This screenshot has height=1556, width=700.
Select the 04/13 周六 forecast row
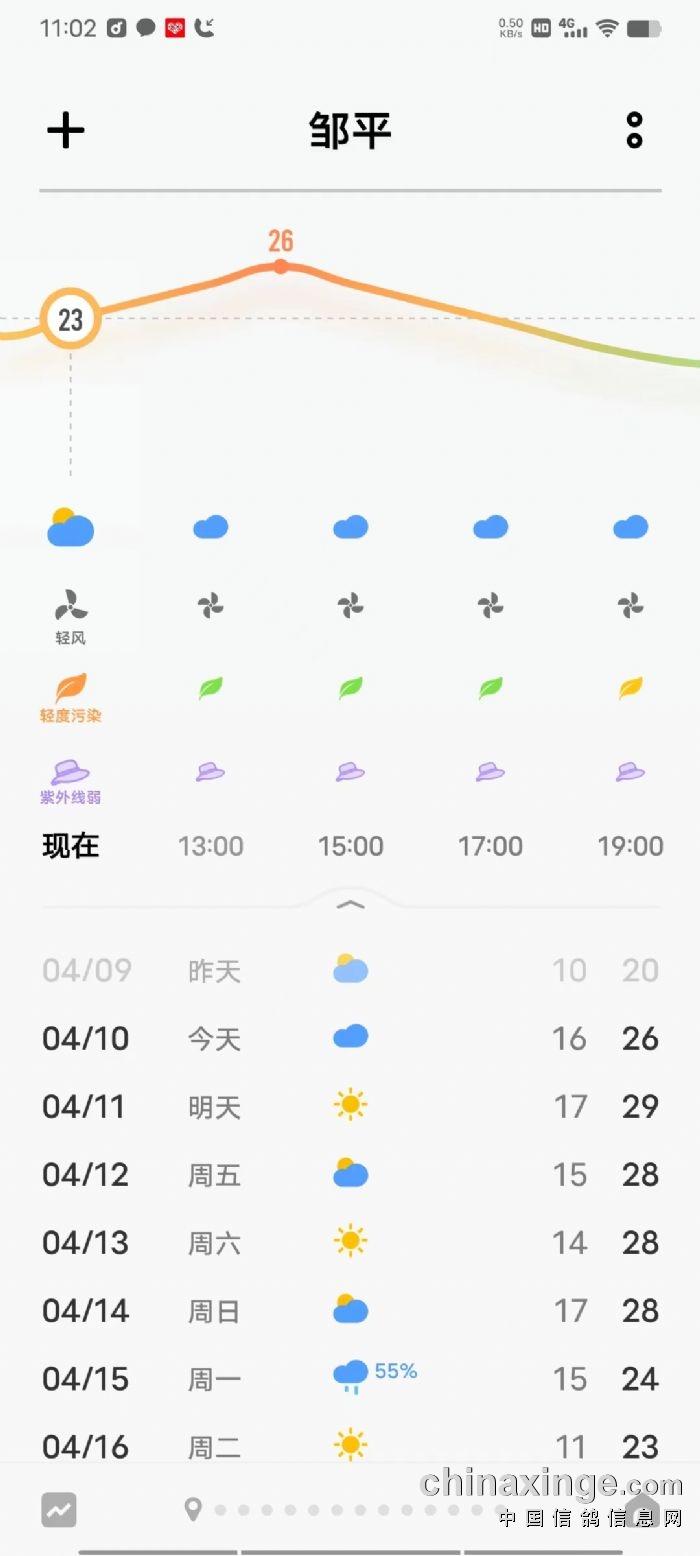[350, 1242]
